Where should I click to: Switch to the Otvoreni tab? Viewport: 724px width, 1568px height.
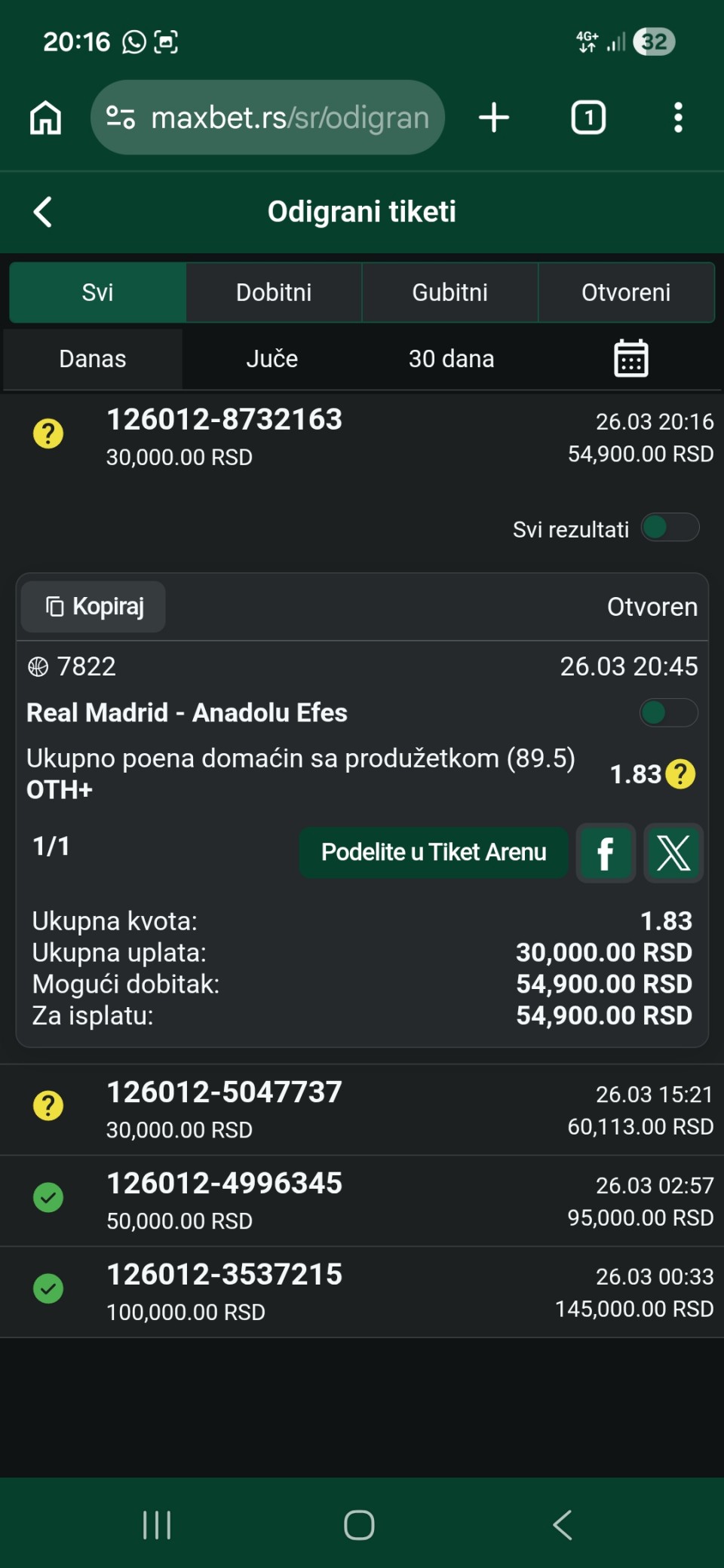pos(626,292)
